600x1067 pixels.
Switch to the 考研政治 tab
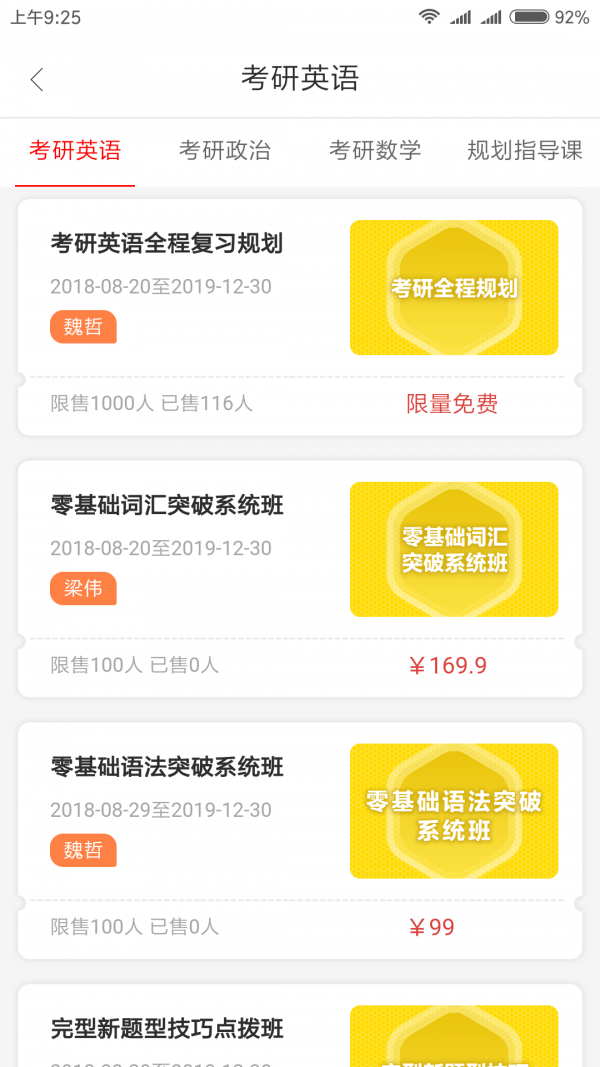pos(225,151)
